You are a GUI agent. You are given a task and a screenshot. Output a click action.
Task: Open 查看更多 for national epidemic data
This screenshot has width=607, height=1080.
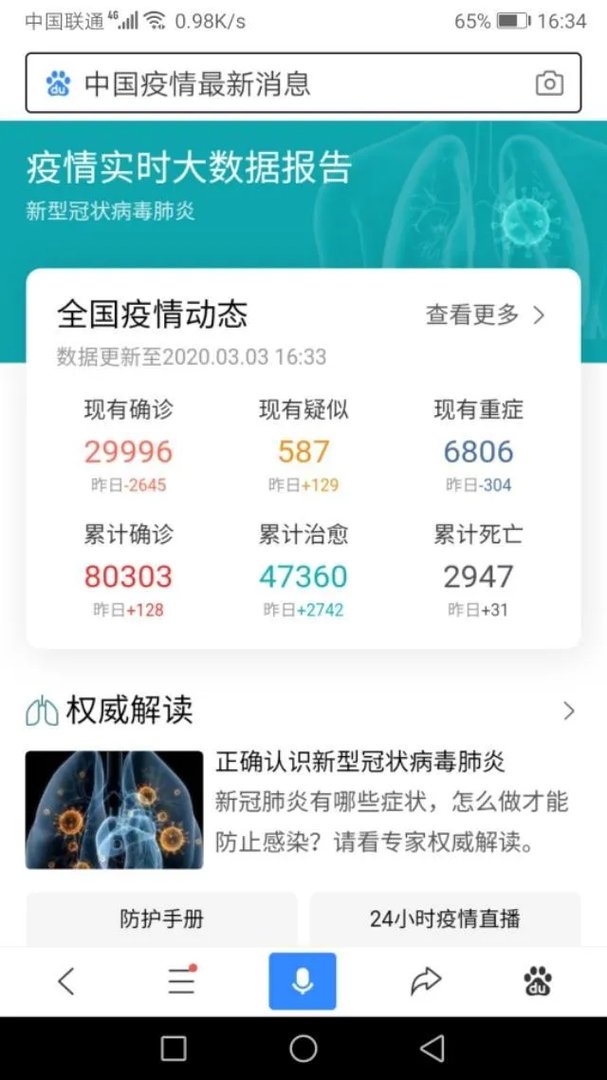[x=486, y=316]
